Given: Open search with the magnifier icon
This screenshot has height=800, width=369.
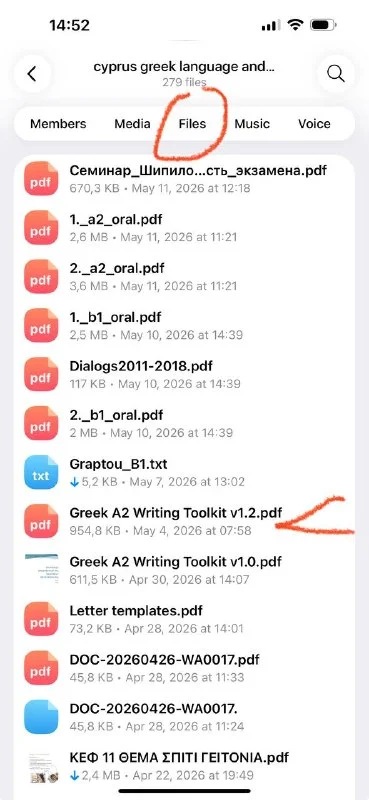Looking at the screenshot, I should pos(335,74).
